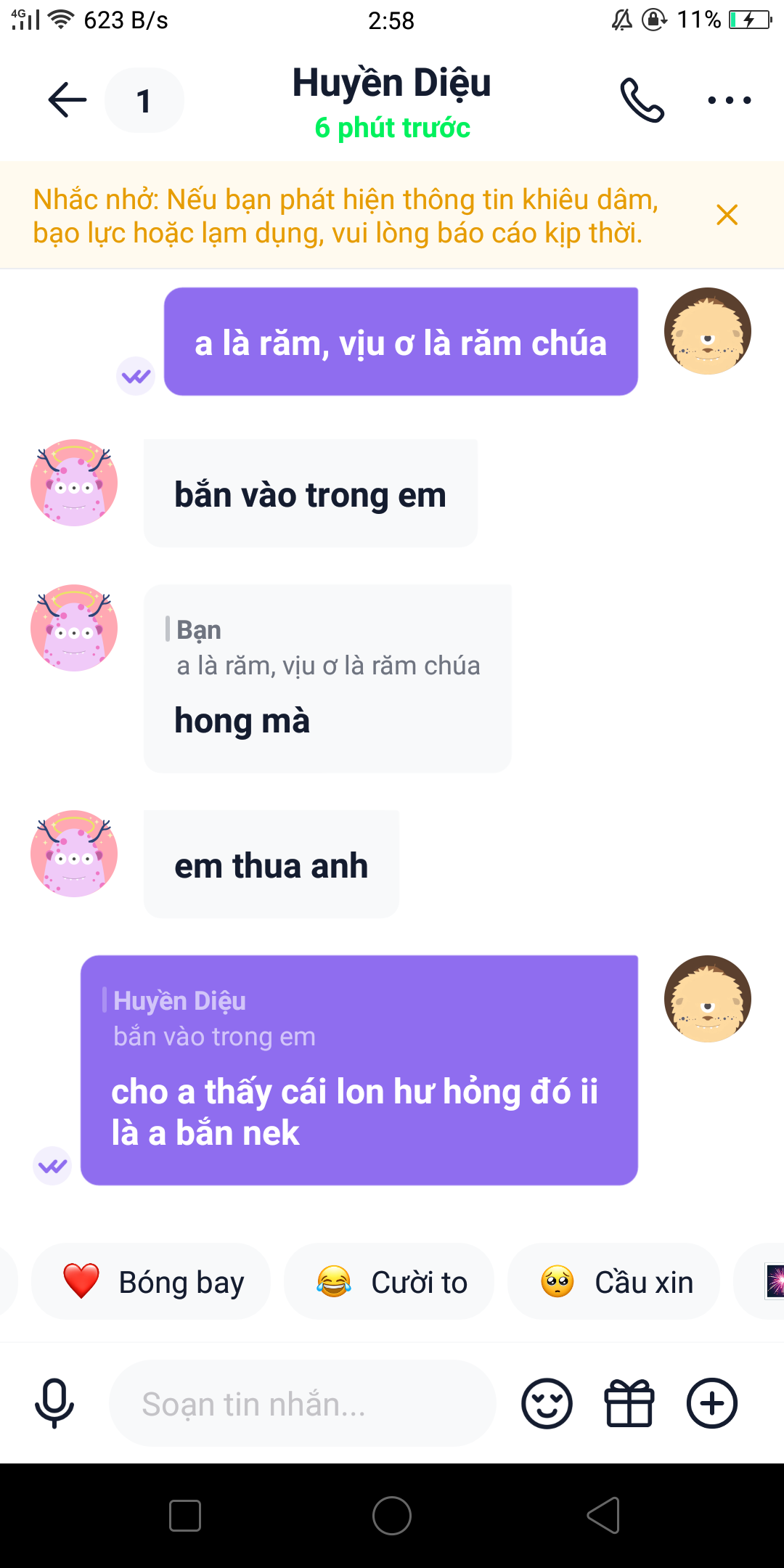This screenshot has height=1568, width=784.
Task: Open the plus attachments menu
Action: point(712,1403)
